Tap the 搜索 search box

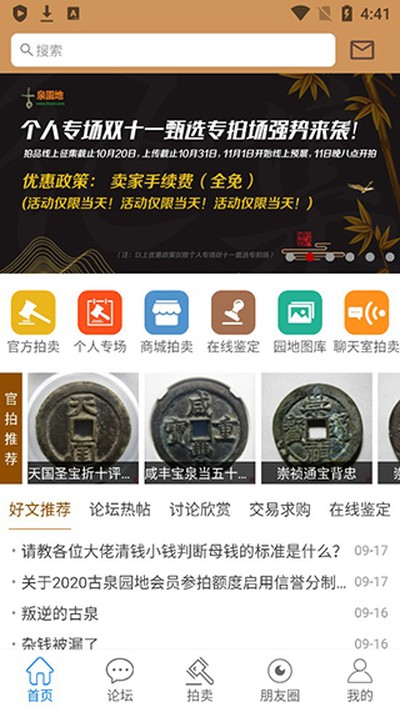(x=173, y=50)
